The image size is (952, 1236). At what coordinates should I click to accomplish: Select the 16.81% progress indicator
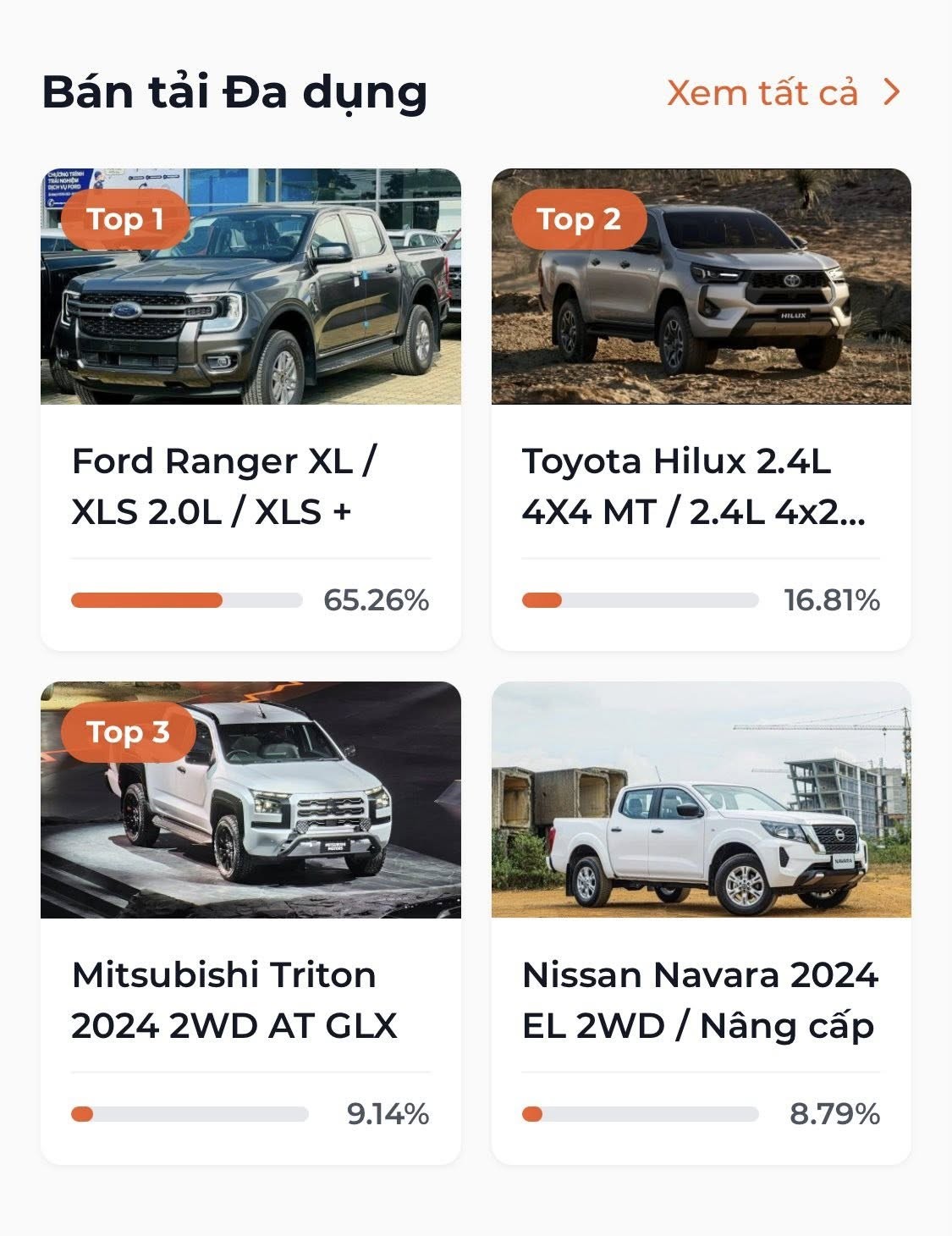point(639,601)
